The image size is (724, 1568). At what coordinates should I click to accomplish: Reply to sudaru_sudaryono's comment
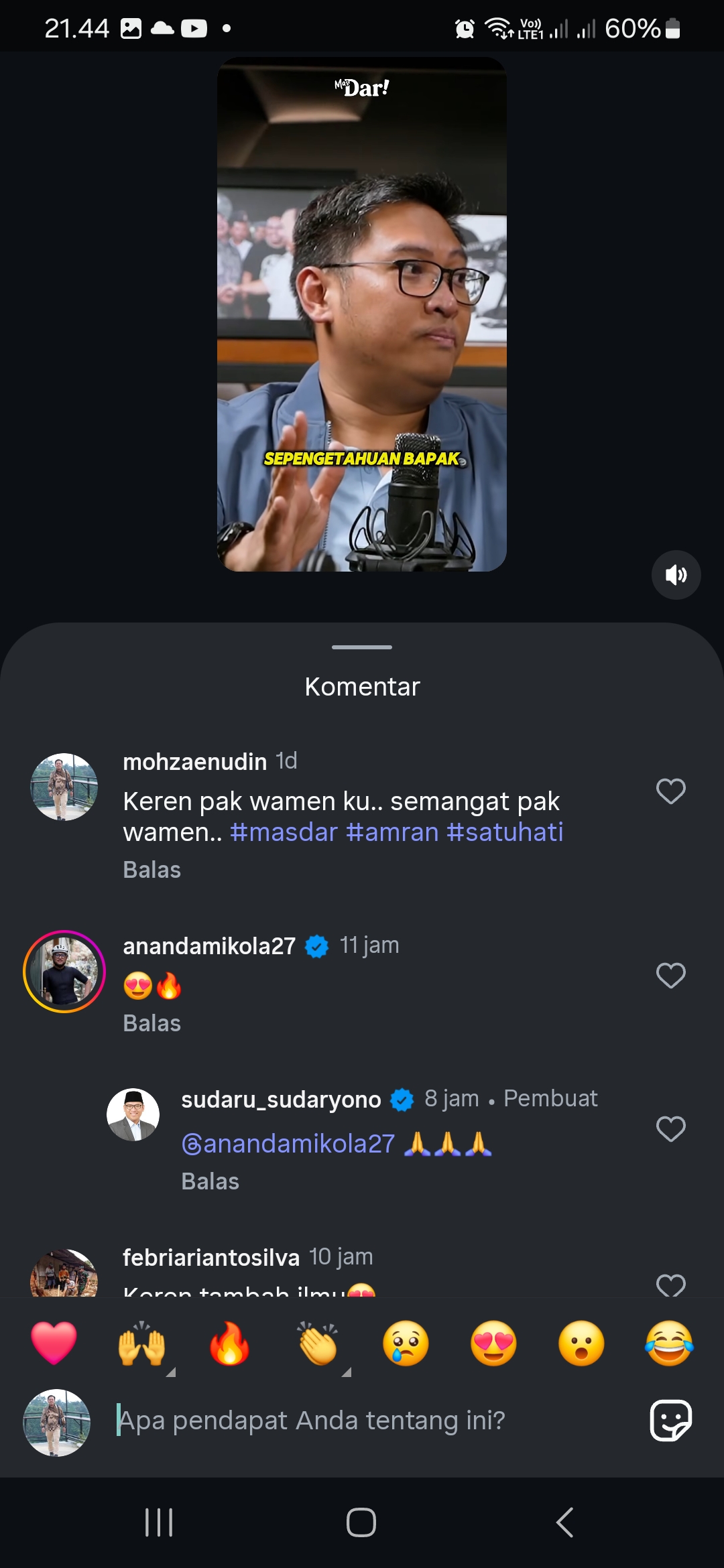pyautogui.click(x=210, y=1181)
